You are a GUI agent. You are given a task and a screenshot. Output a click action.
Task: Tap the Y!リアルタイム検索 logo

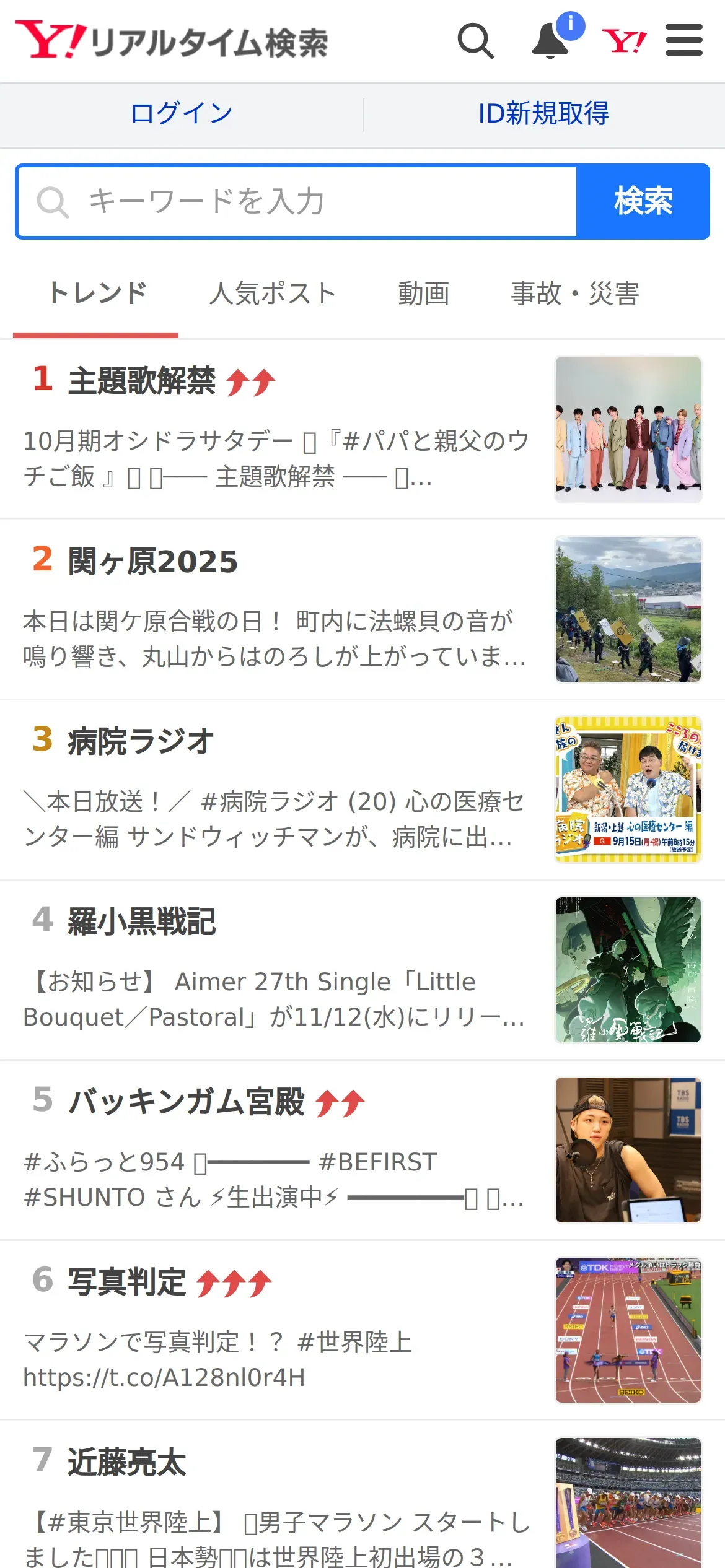pos(172,41)
